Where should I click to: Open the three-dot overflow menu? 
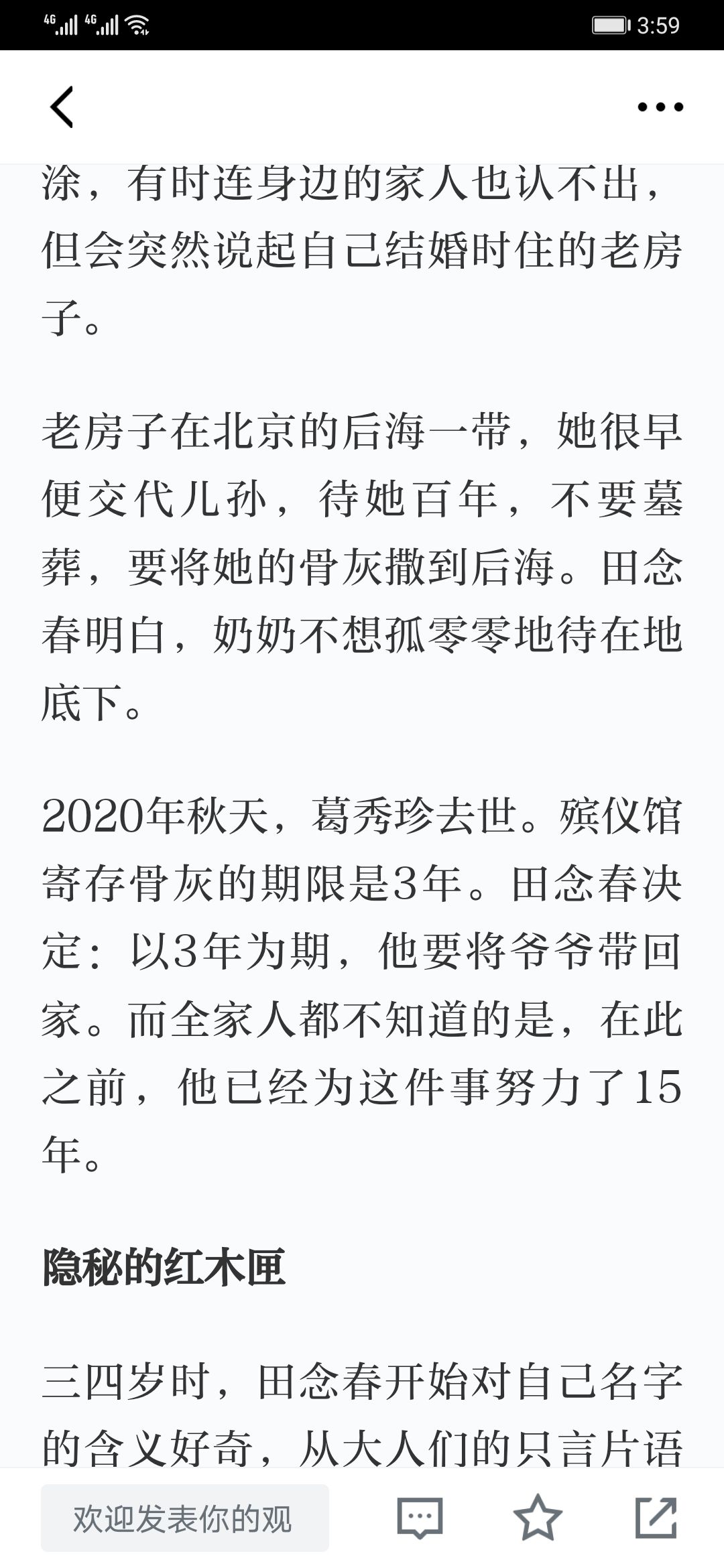pos(660,107)
